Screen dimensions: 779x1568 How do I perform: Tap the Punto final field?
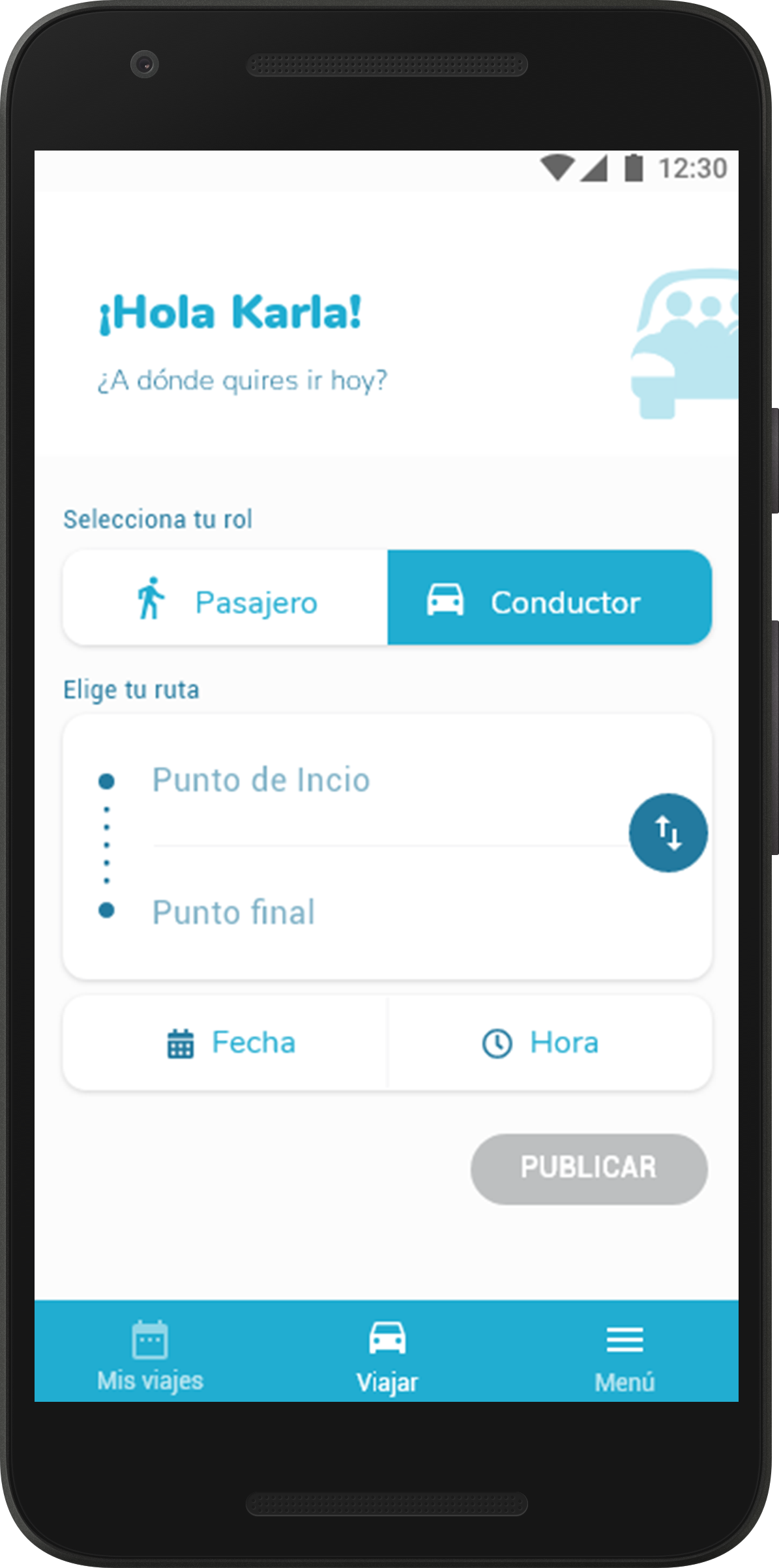click(385, 912)
